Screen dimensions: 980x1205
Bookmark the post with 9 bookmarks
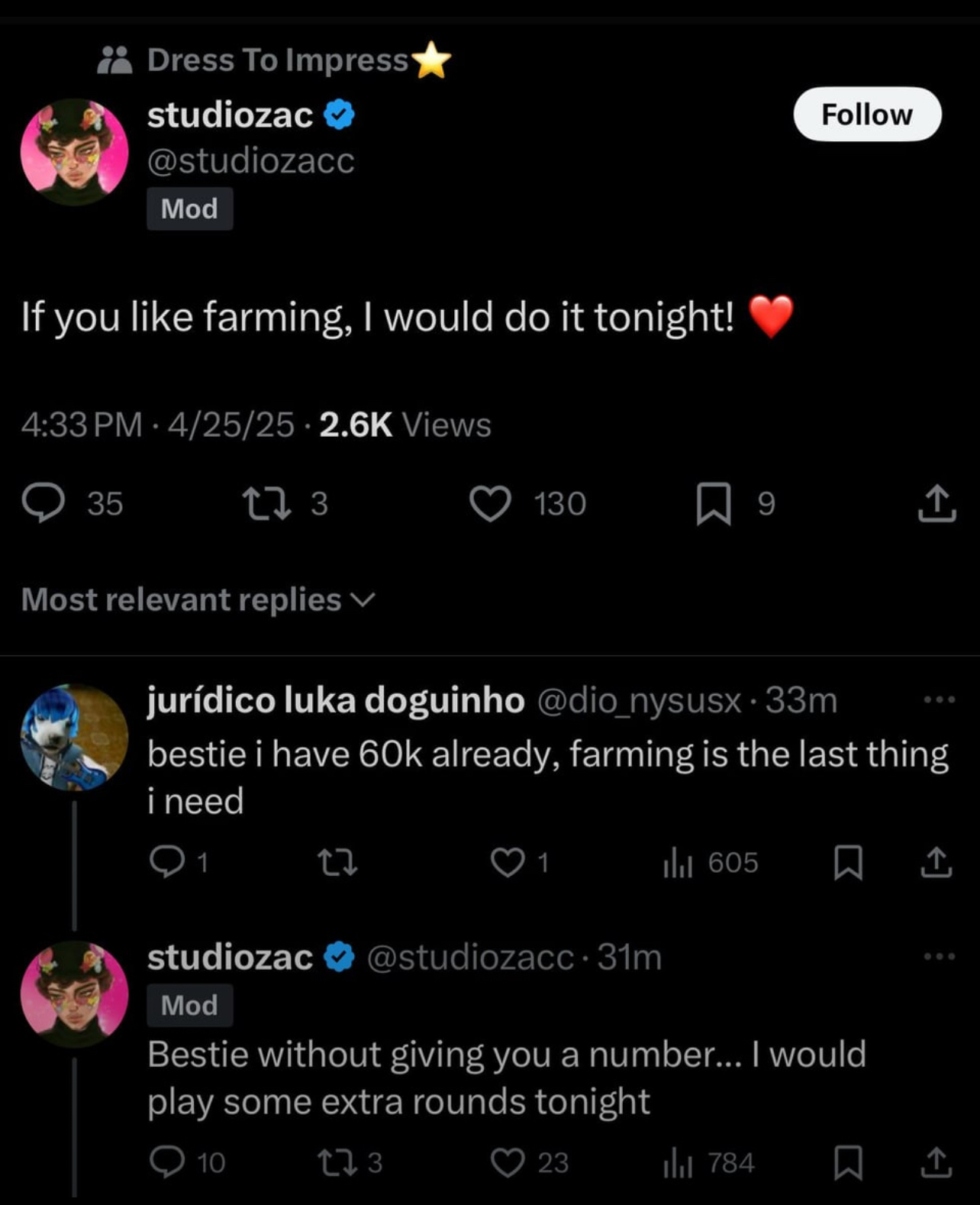715,502
